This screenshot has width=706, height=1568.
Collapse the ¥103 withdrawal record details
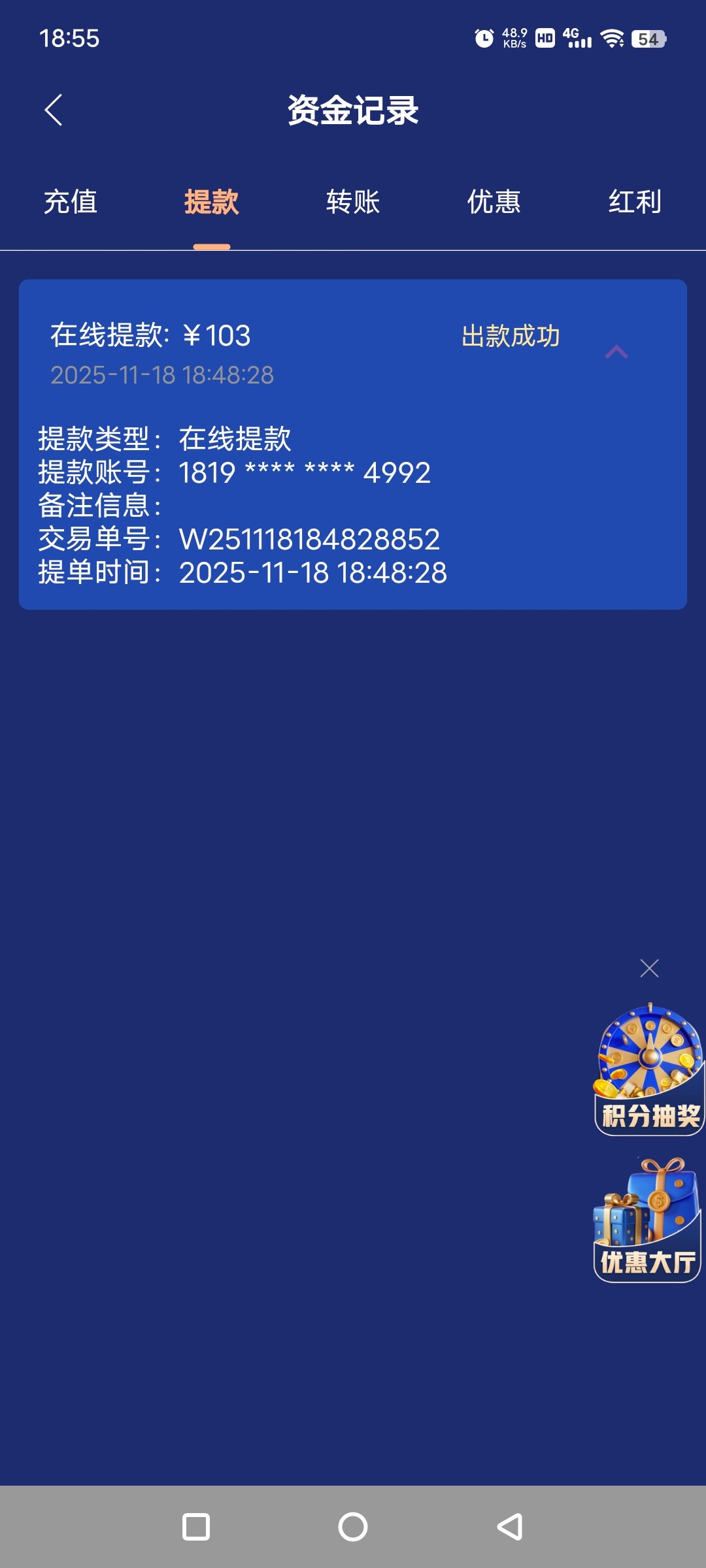(x=616, y=352)
